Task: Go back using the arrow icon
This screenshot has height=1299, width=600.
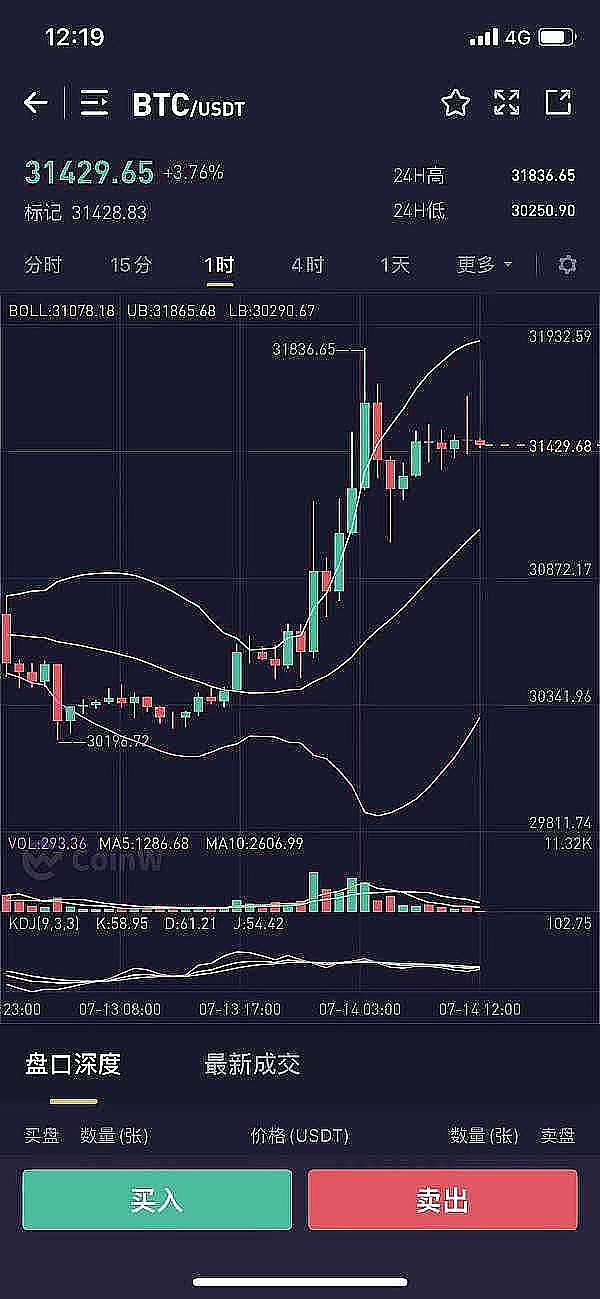Action: [36, 103]
